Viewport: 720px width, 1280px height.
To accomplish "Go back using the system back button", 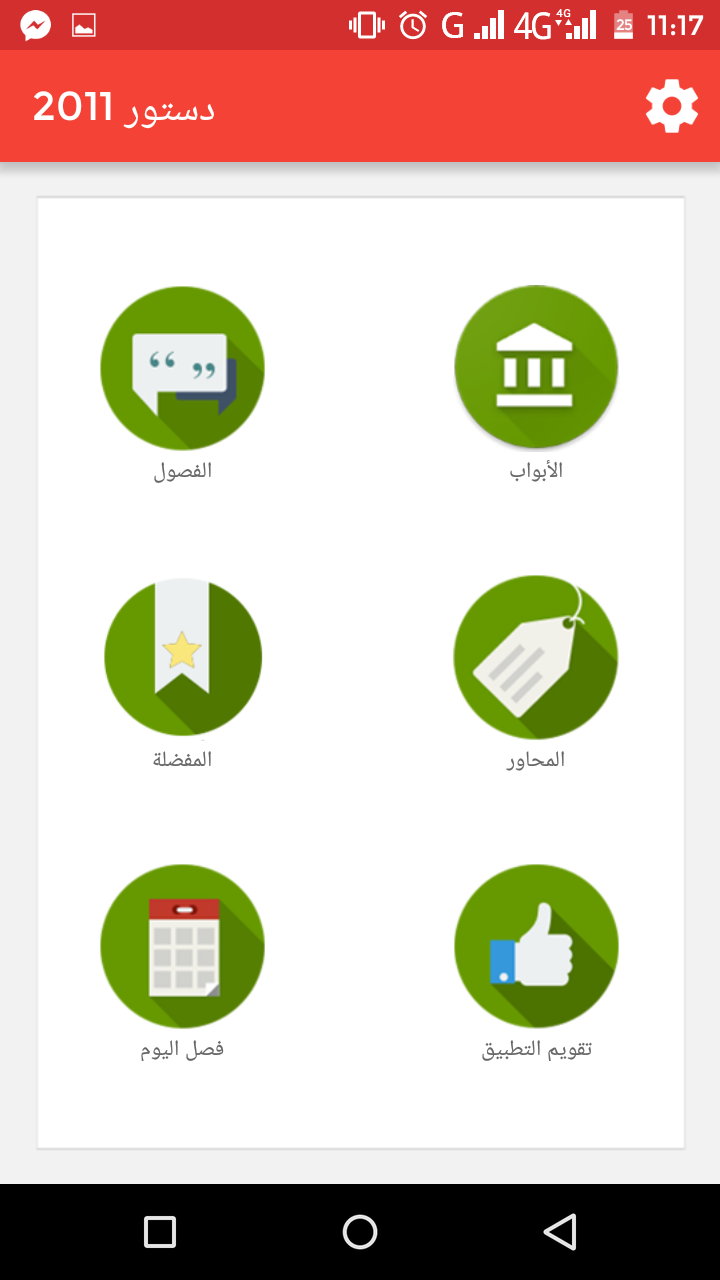I will coord(560,1232).
